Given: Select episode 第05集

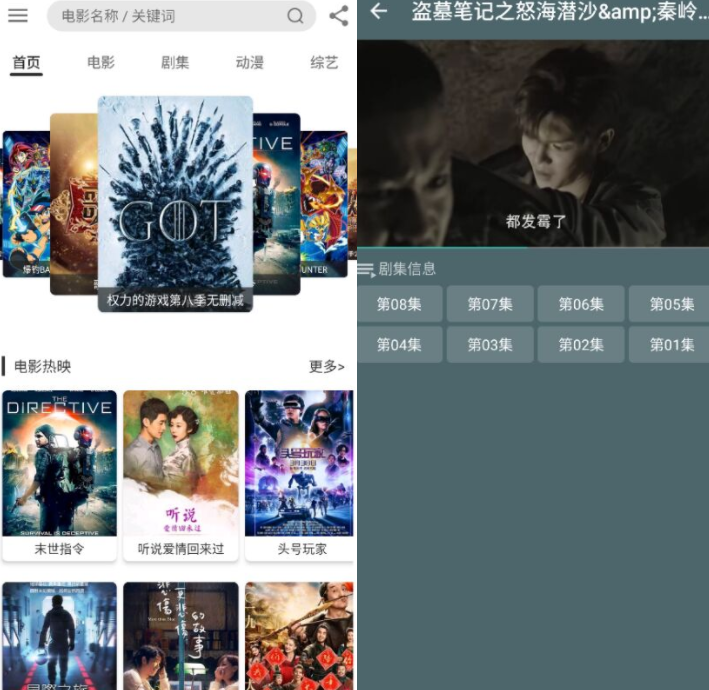Looking at the screenshot, I should tap(671, 304).
